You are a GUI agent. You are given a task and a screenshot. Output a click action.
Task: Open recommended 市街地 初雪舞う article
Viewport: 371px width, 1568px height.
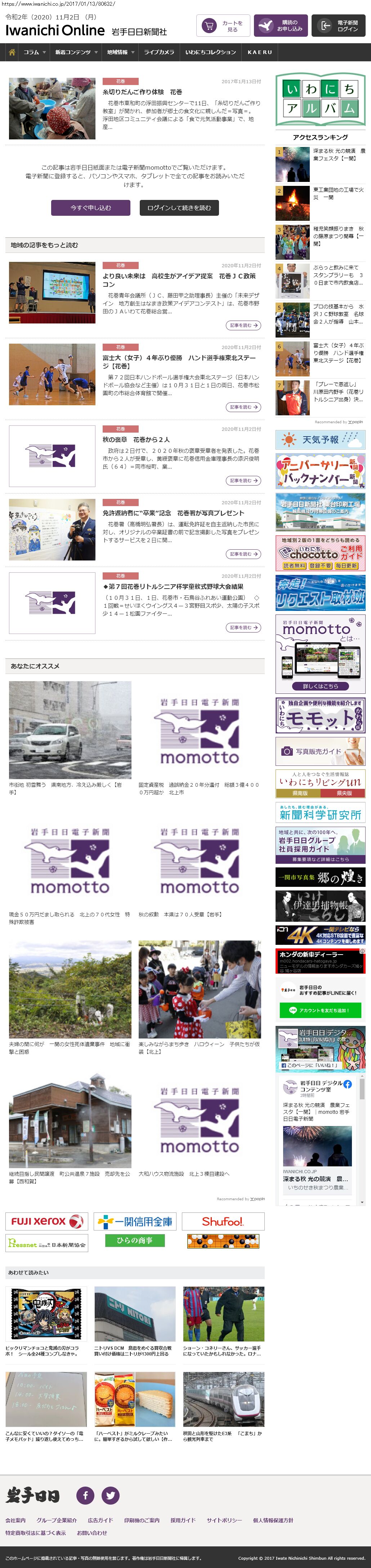click(x=70, y=730)
